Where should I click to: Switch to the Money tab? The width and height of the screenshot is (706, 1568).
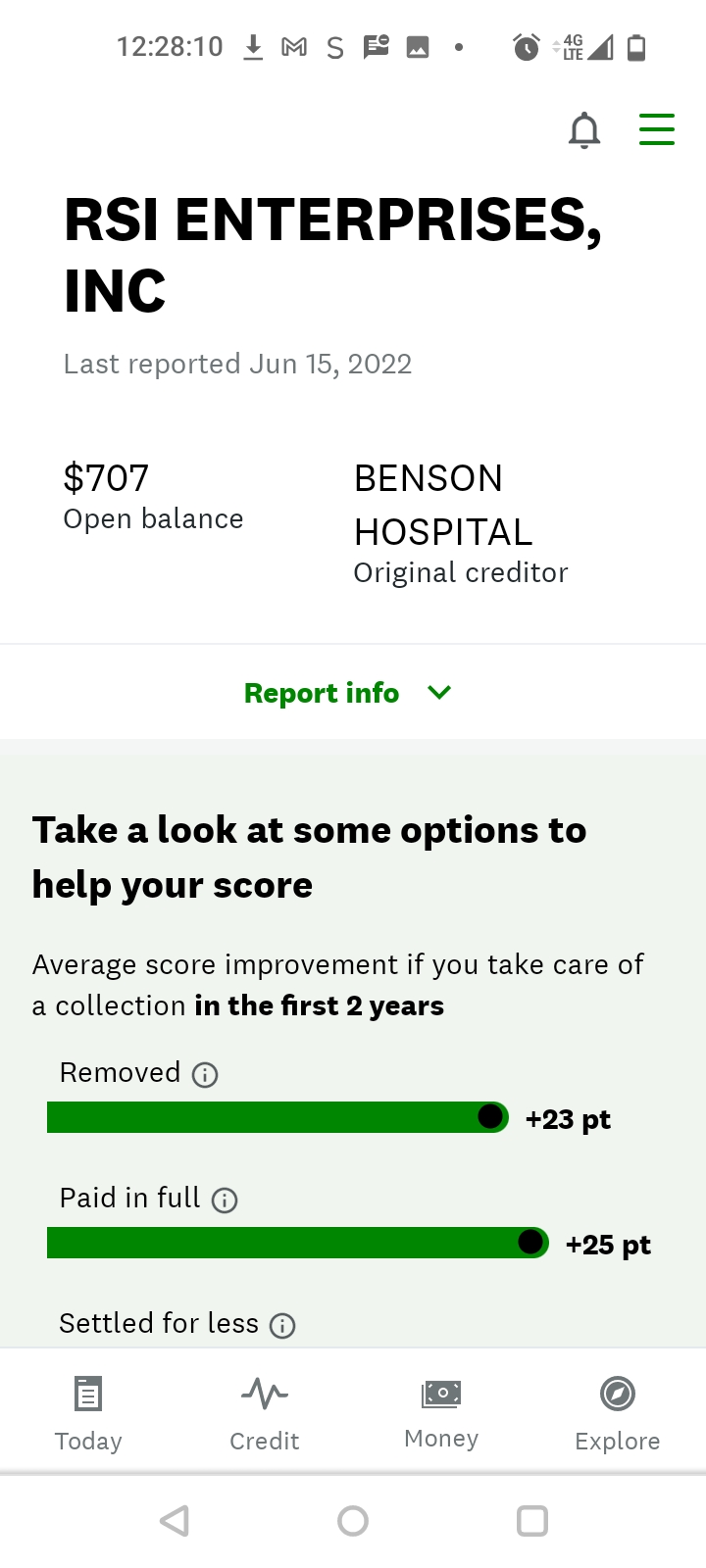pyautogui.click(x=441, y=1413)
